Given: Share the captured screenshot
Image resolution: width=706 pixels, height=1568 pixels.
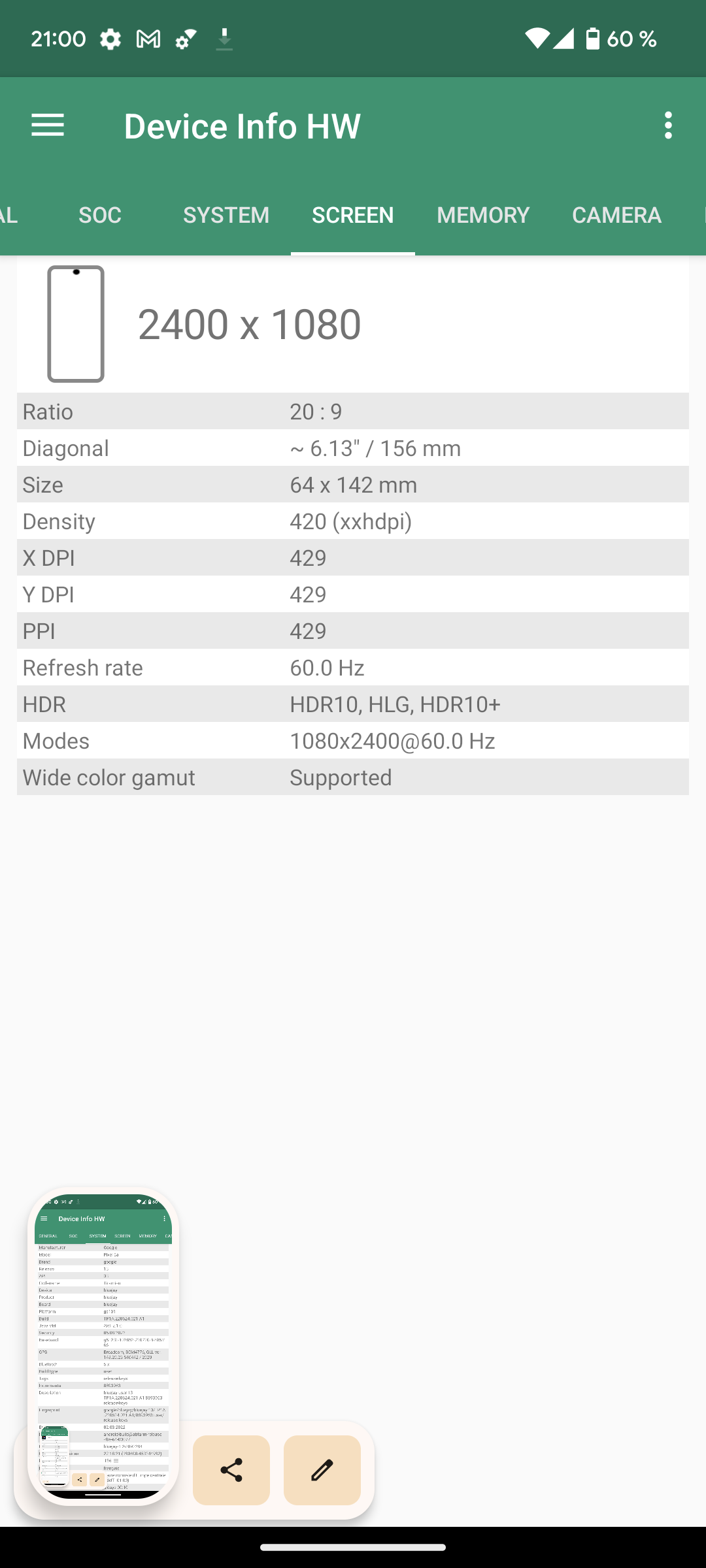Looking at the screenshot, I should tap(231, 1470).
